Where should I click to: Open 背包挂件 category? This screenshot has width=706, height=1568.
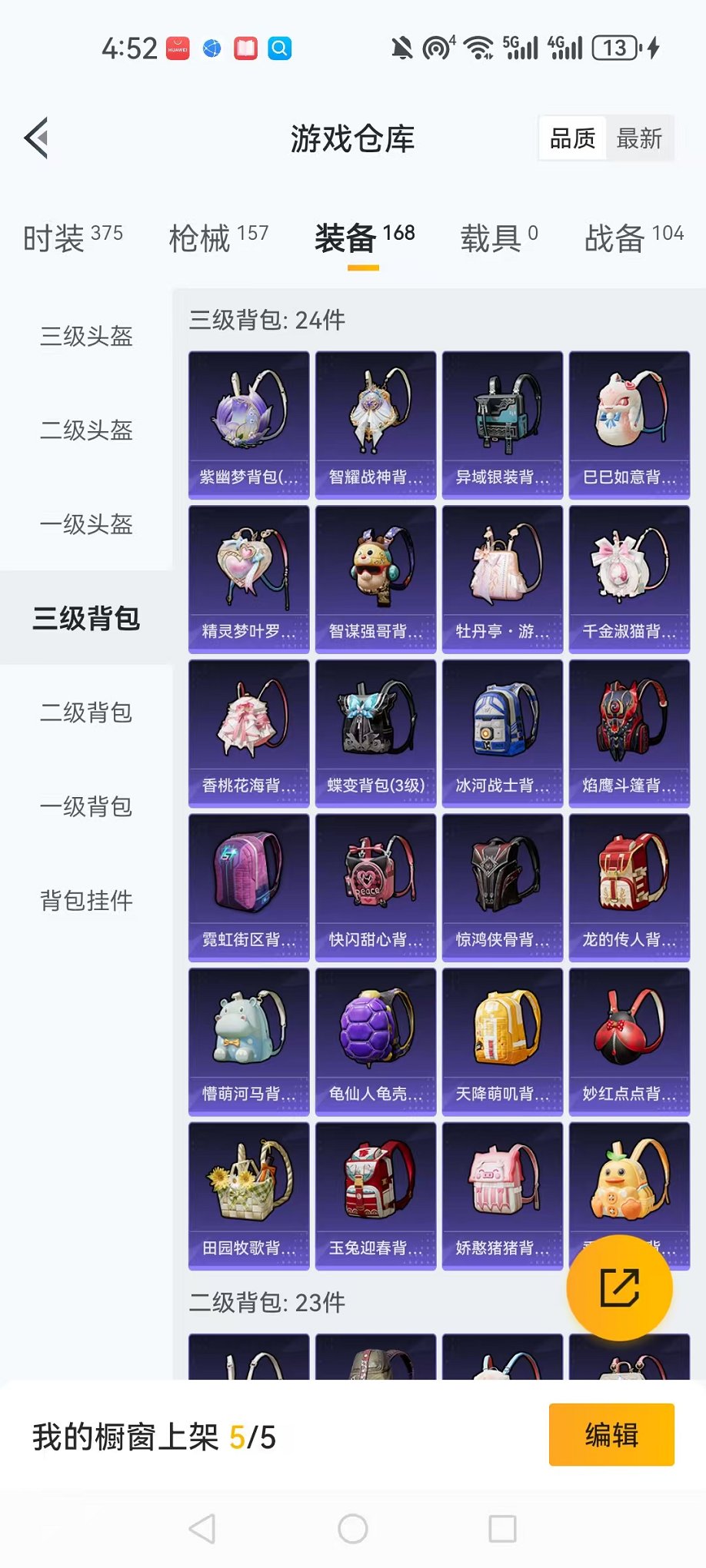click(86, 900)
